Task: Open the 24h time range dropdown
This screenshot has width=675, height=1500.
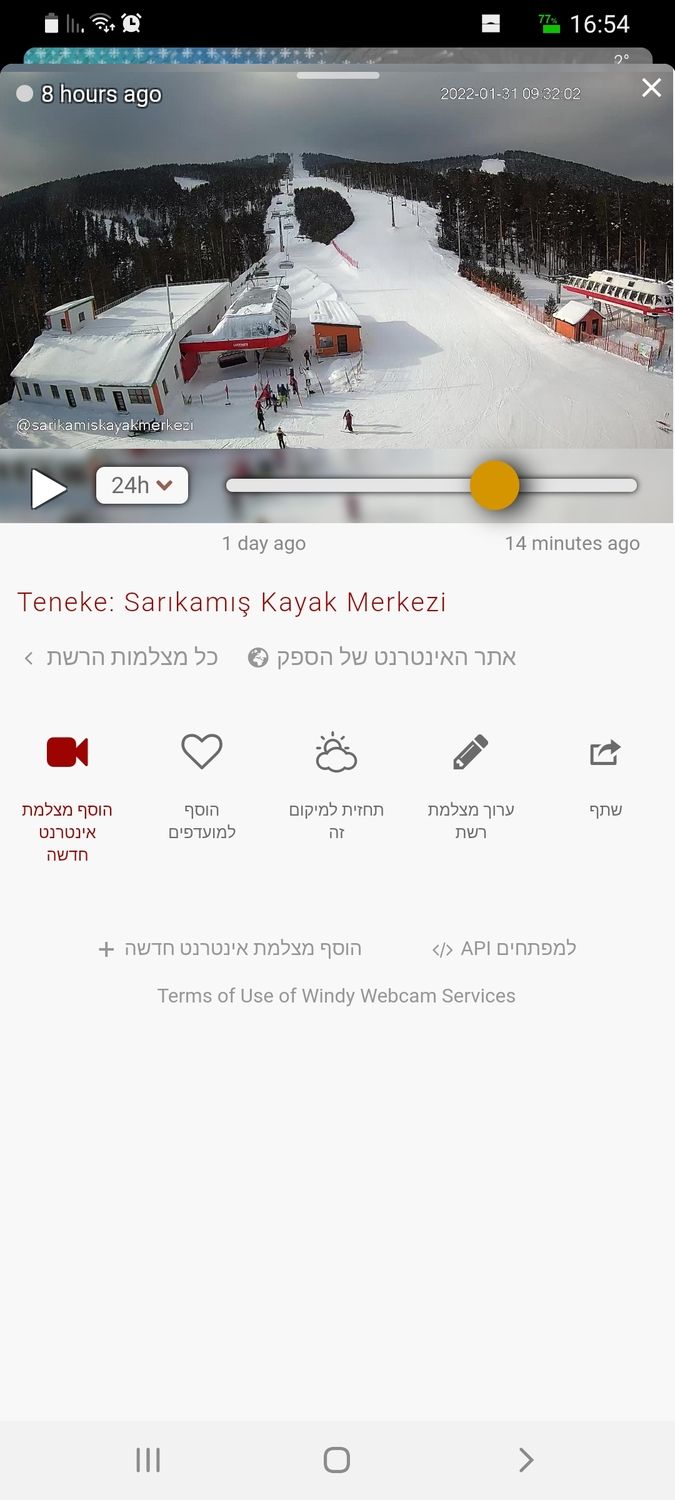Action: 142,485
